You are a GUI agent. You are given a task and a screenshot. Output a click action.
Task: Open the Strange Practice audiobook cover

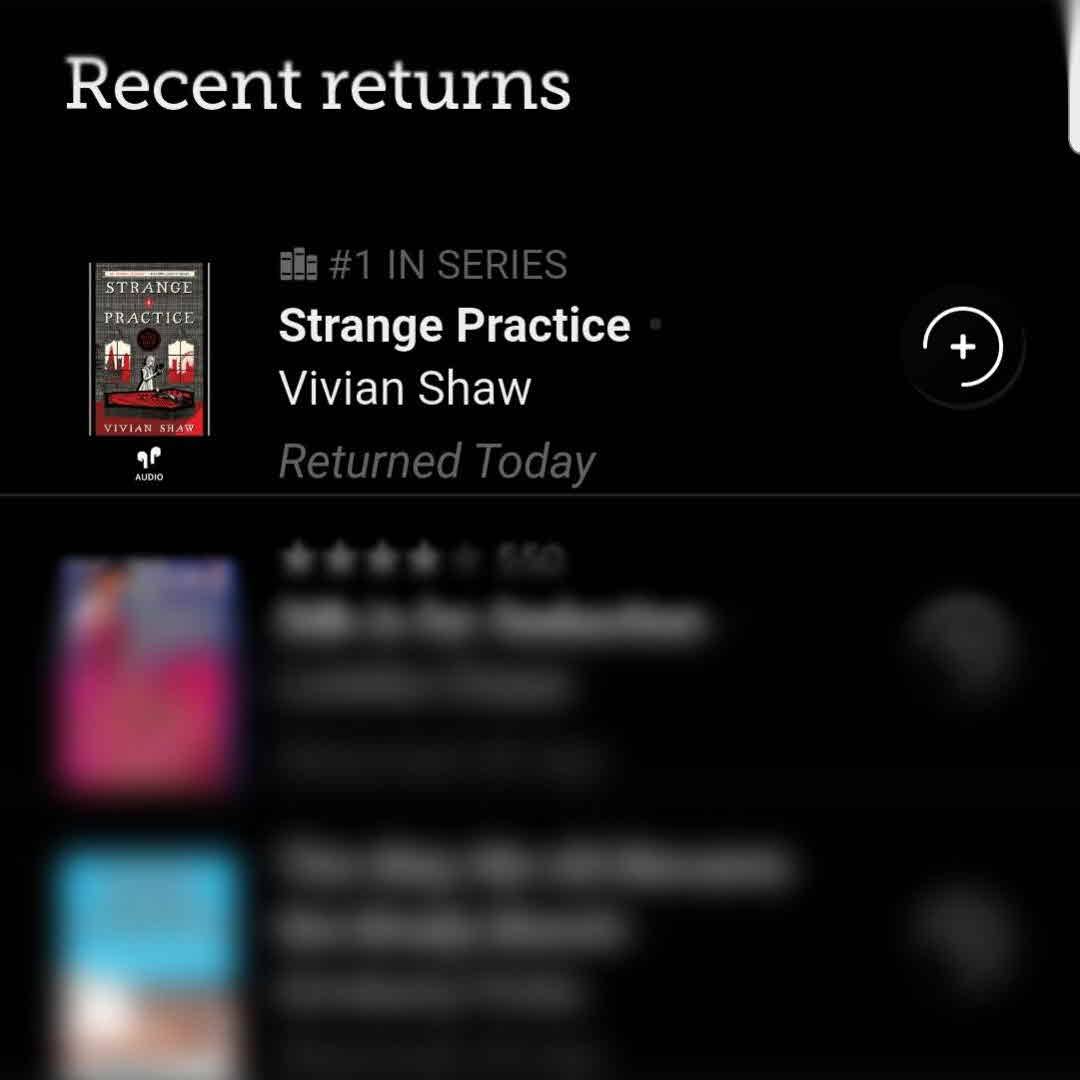pyautogui.click(x=149, y=349)
